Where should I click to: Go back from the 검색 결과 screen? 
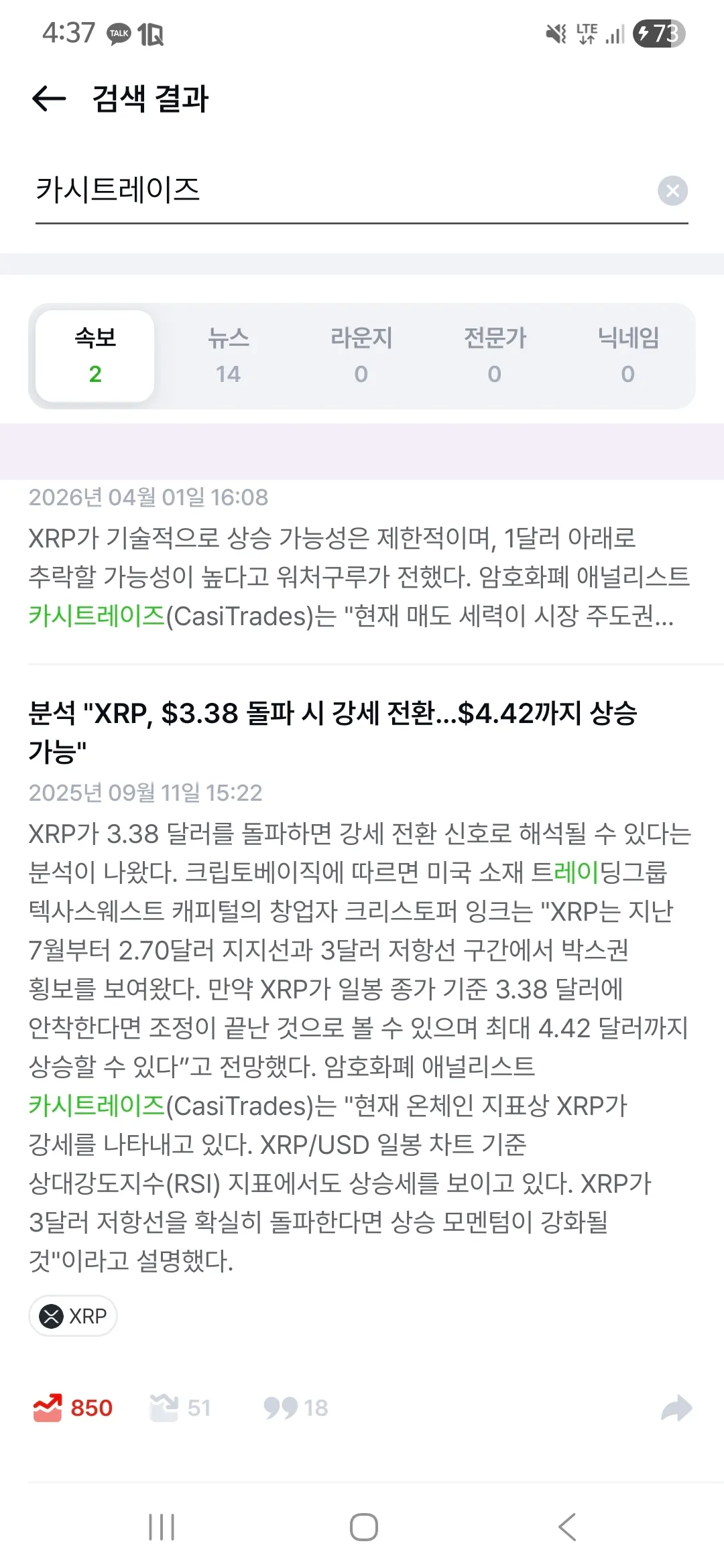[x=49, y=99]
